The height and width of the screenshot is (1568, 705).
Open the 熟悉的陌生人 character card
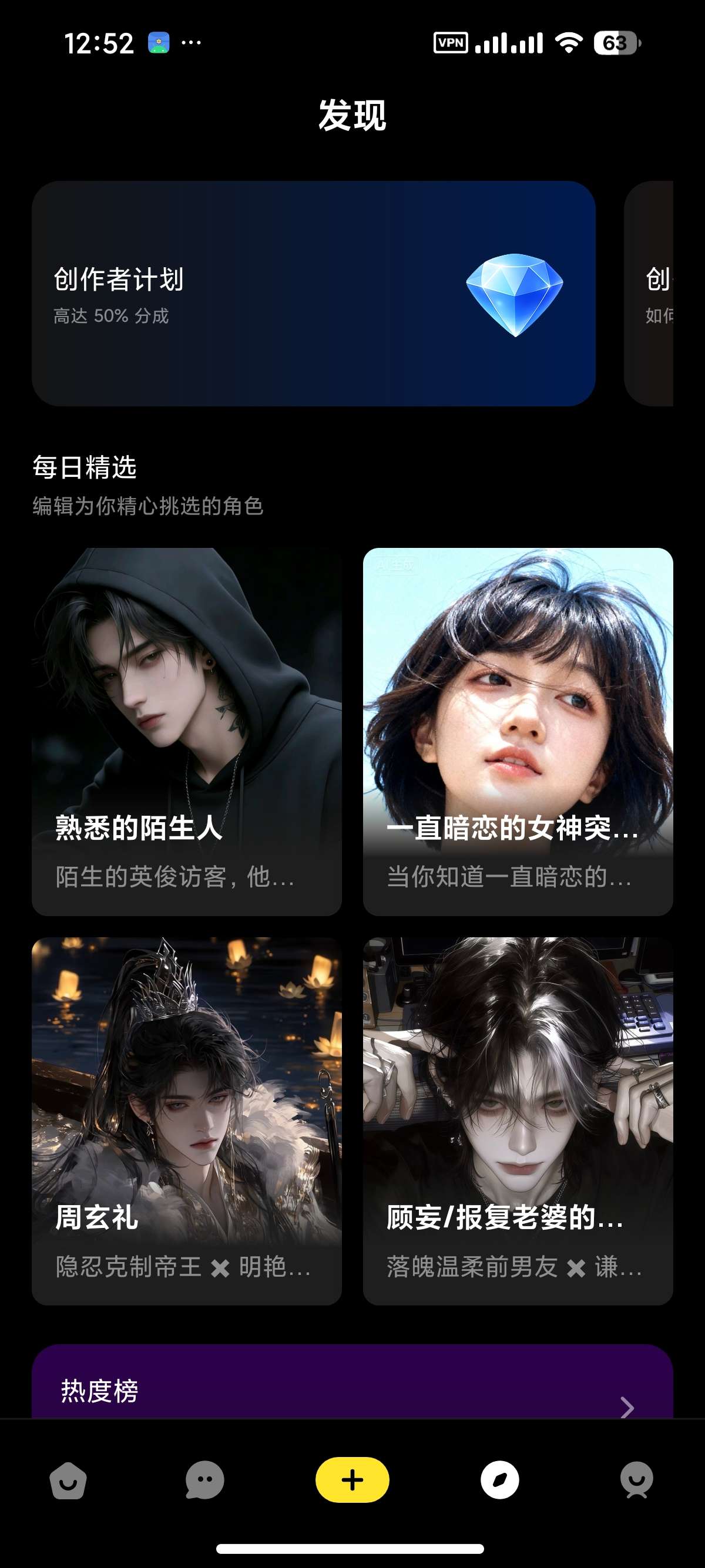tap(186, 732)
